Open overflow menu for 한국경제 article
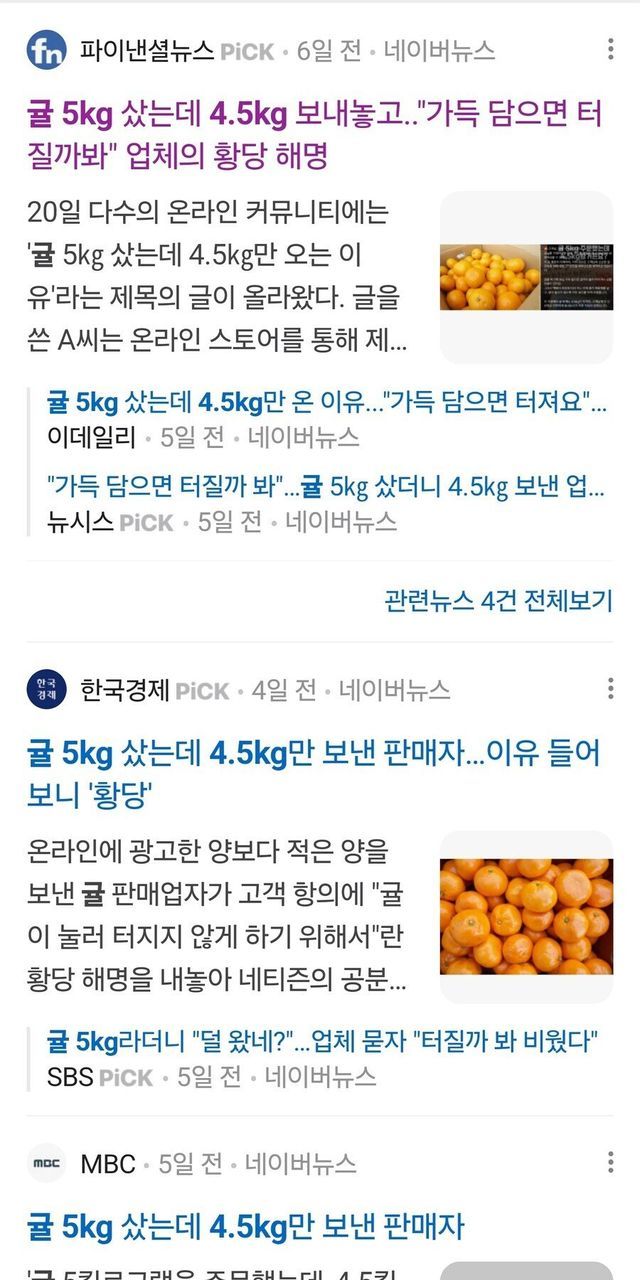The height and width of the screenshot is (1280, 640). tap(611, 688)
